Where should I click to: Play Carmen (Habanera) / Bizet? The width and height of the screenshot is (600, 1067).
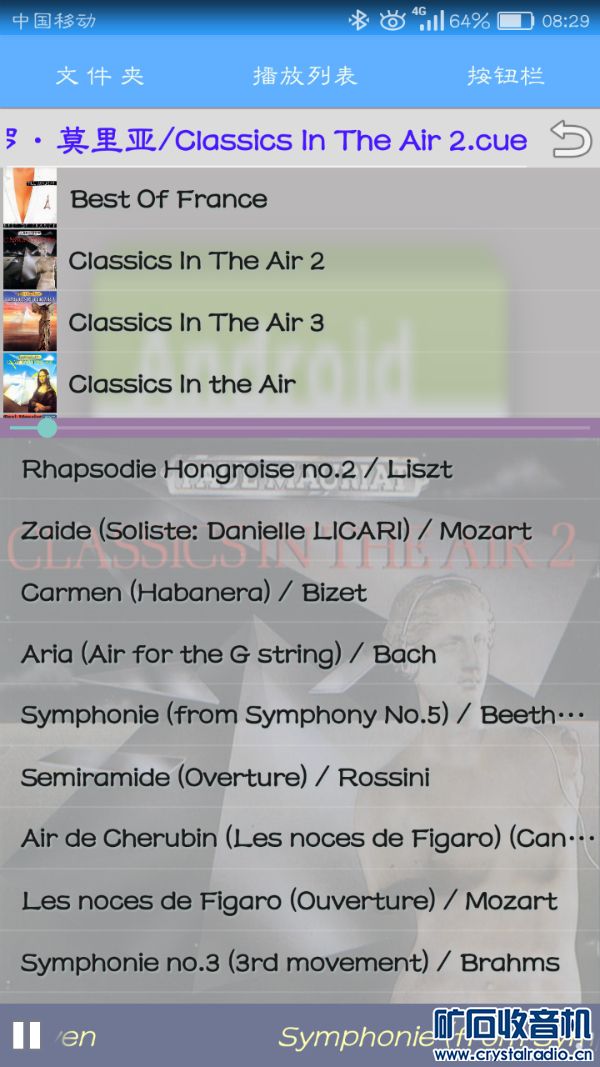pos(194,593)
